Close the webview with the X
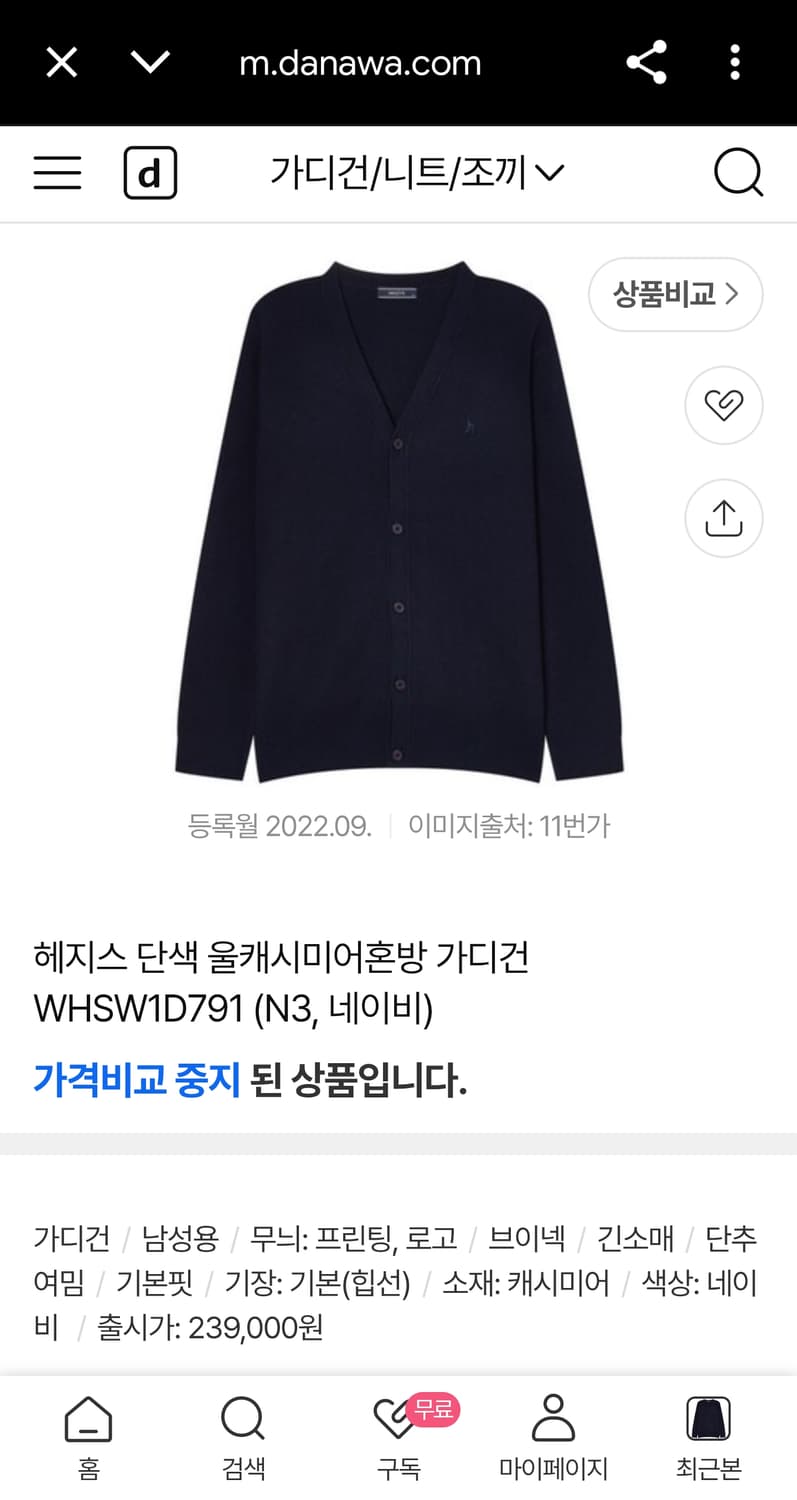The width and height of the screenshot is (797, 1500). [x=61, y=62]
